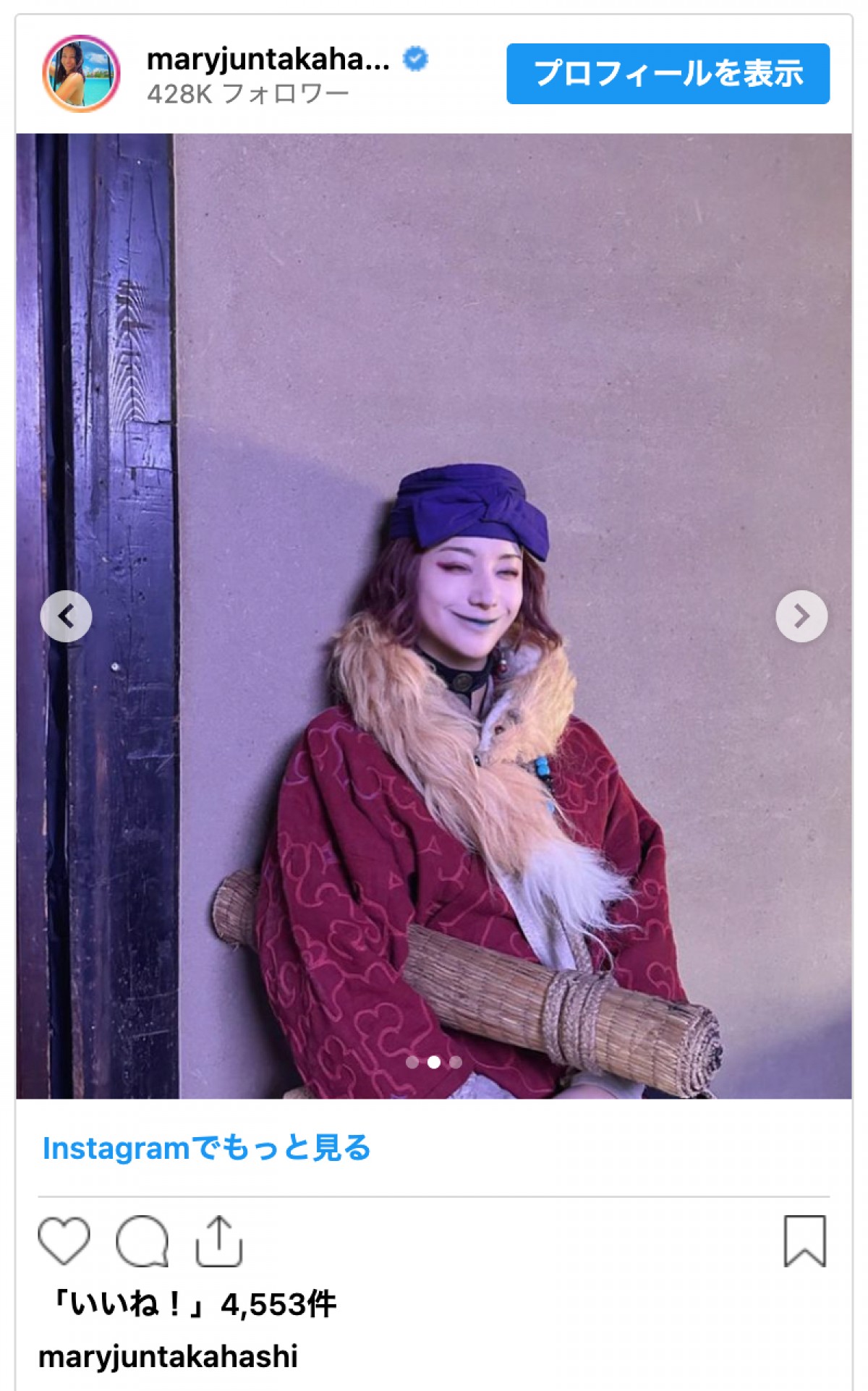Open maryjuntakahashi's profile avatar
This screenshot has width=868, height=1391.
click(81, 74)
